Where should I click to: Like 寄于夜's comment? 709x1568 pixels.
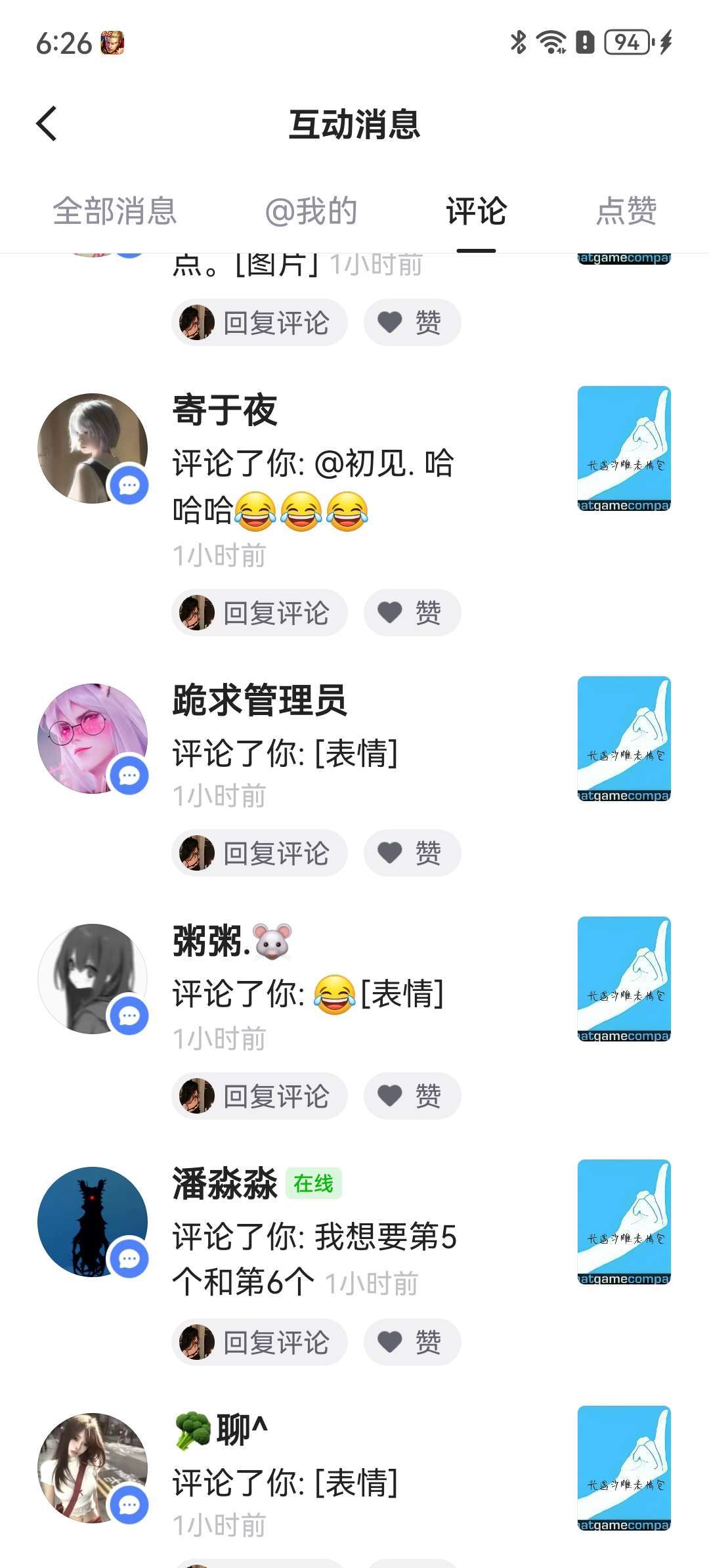[412, 613]
